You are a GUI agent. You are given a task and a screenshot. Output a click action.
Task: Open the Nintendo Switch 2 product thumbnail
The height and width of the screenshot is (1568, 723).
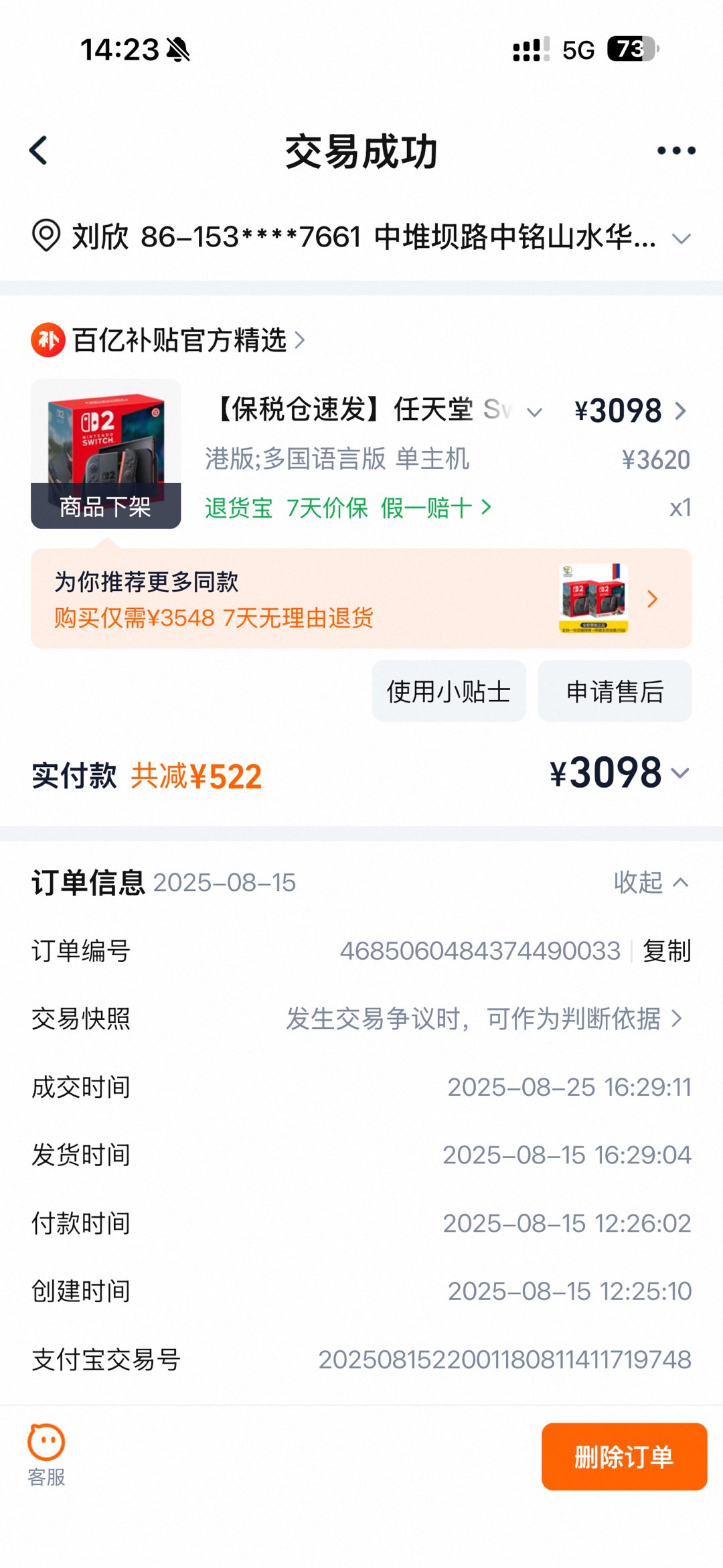[x=106, y=453]
